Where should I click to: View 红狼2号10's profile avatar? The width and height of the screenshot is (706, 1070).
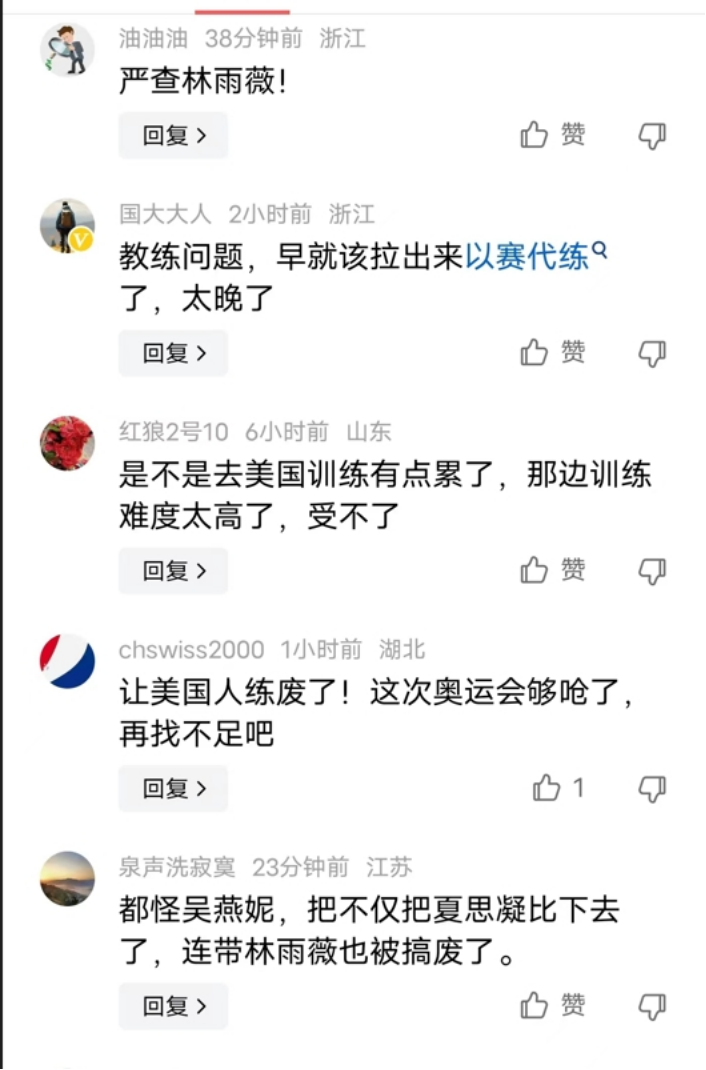67,443
